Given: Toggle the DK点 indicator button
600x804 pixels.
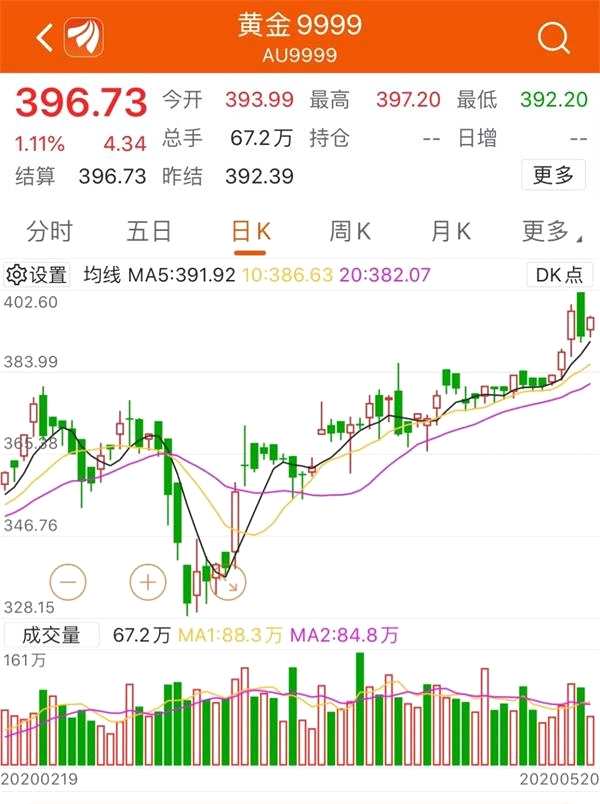Looking at the screenshot, I should [559, 275].
